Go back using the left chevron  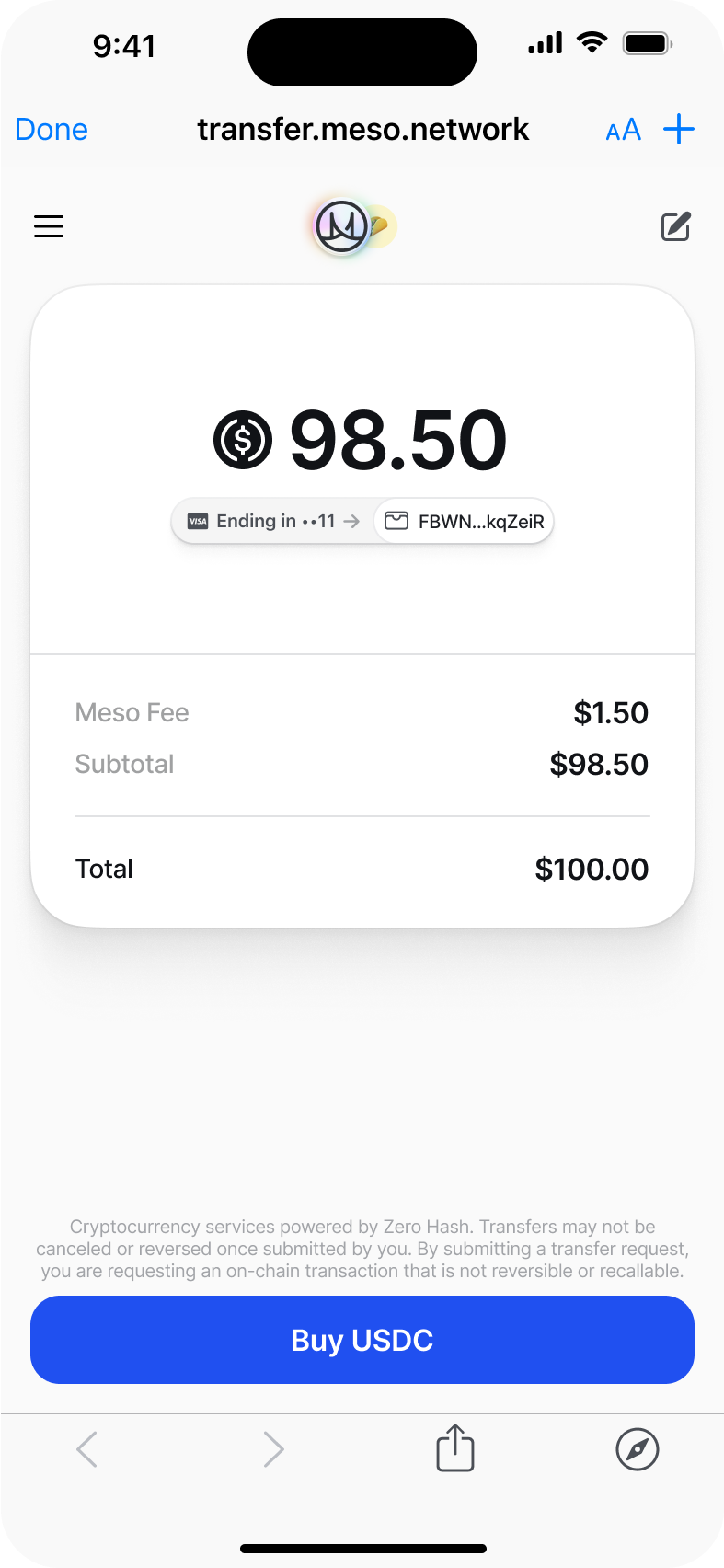pos(86,1448)
